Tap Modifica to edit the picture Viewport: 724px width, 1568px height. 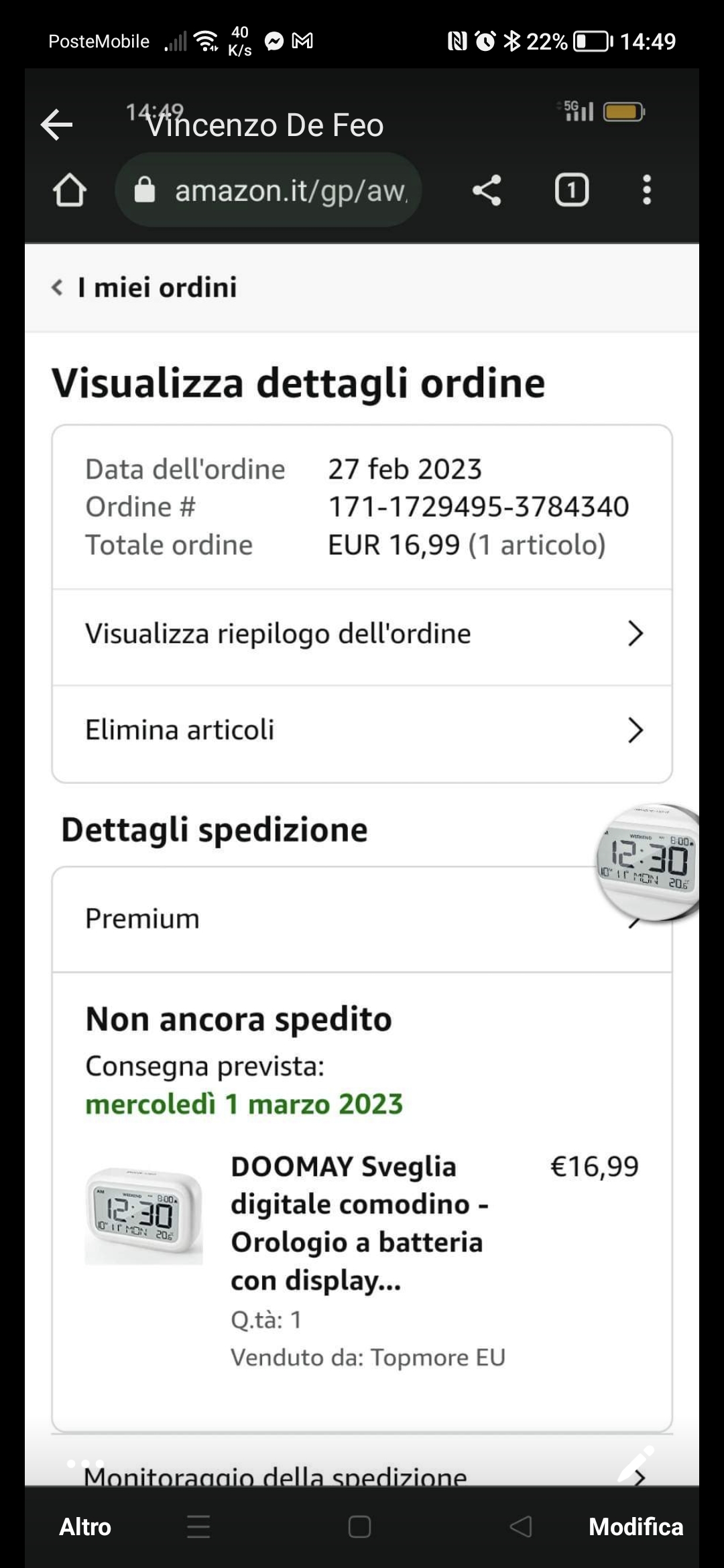[x=636, y=1526]
